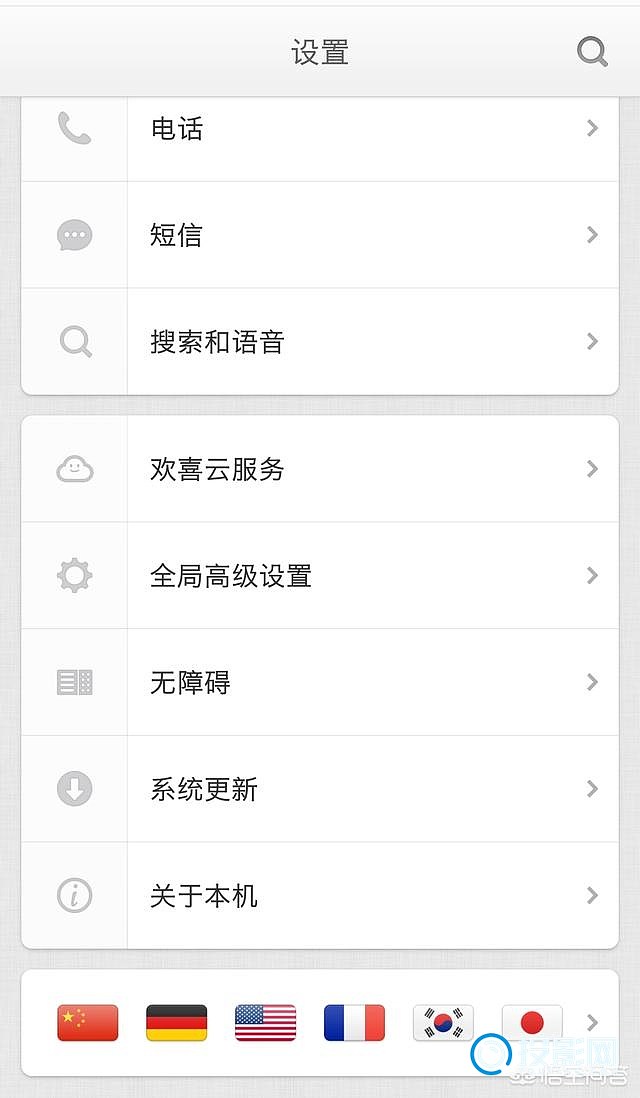Screen dimensions: 640x1098
Task: Check 系统更新
Action: click(320, 789)
